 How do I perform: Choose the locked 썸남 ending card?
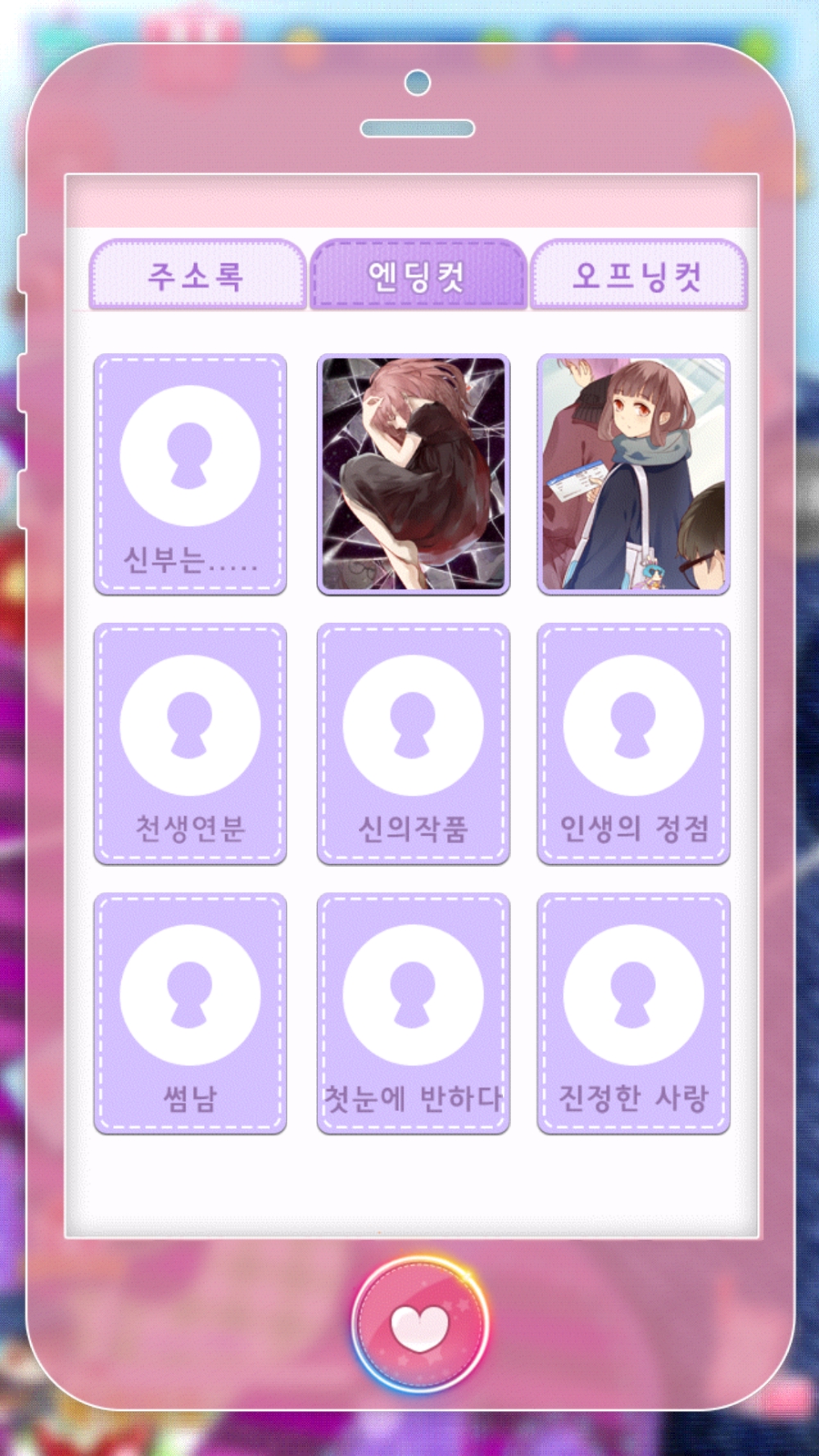tap(190, 1013)
